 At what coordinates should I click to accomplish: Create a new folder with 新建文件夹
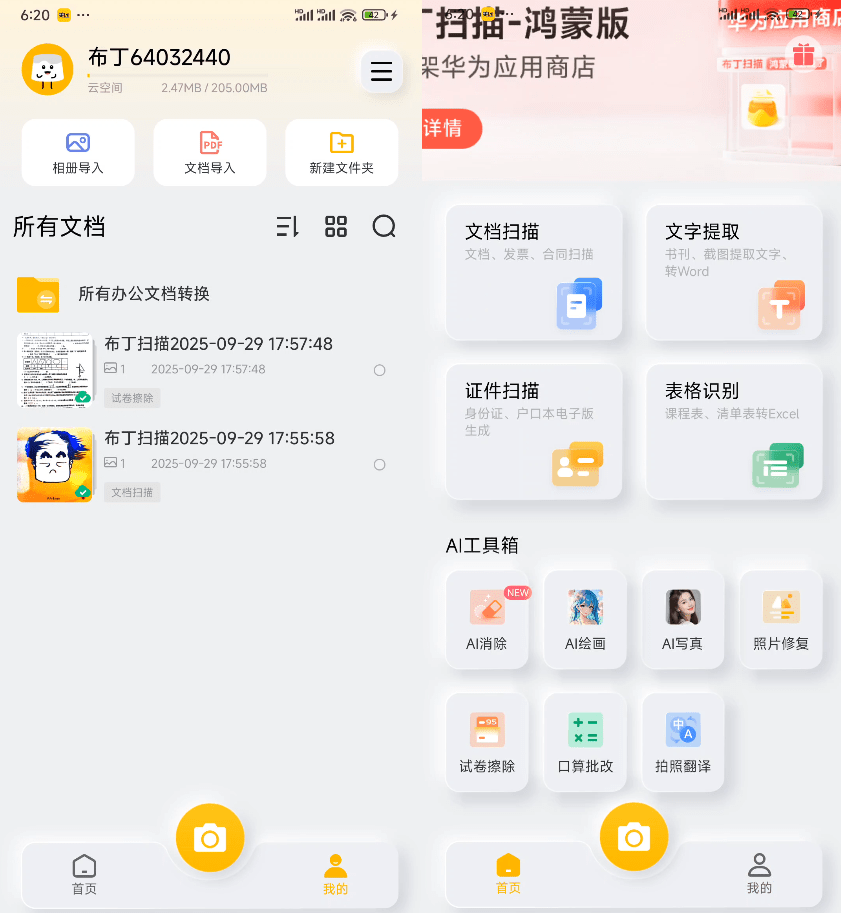pos(341,152)
